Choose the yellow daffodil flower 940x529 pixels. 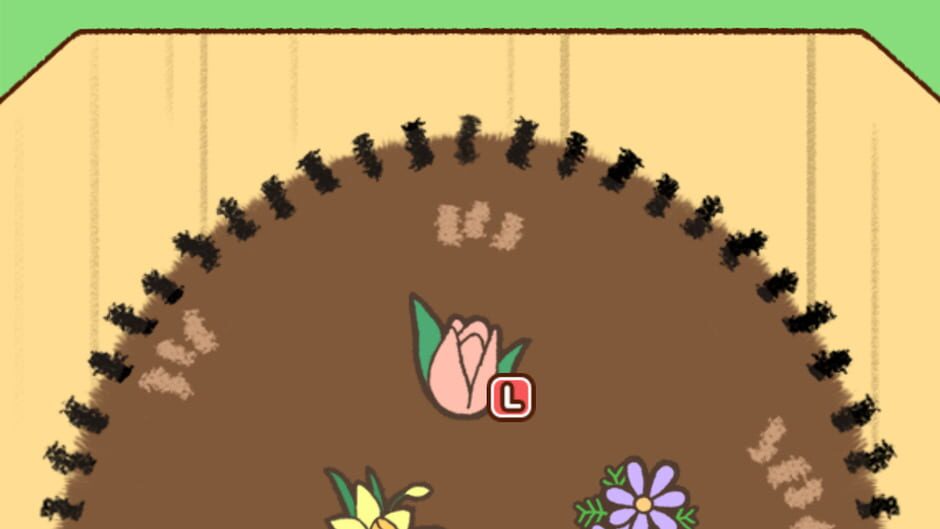379,499
